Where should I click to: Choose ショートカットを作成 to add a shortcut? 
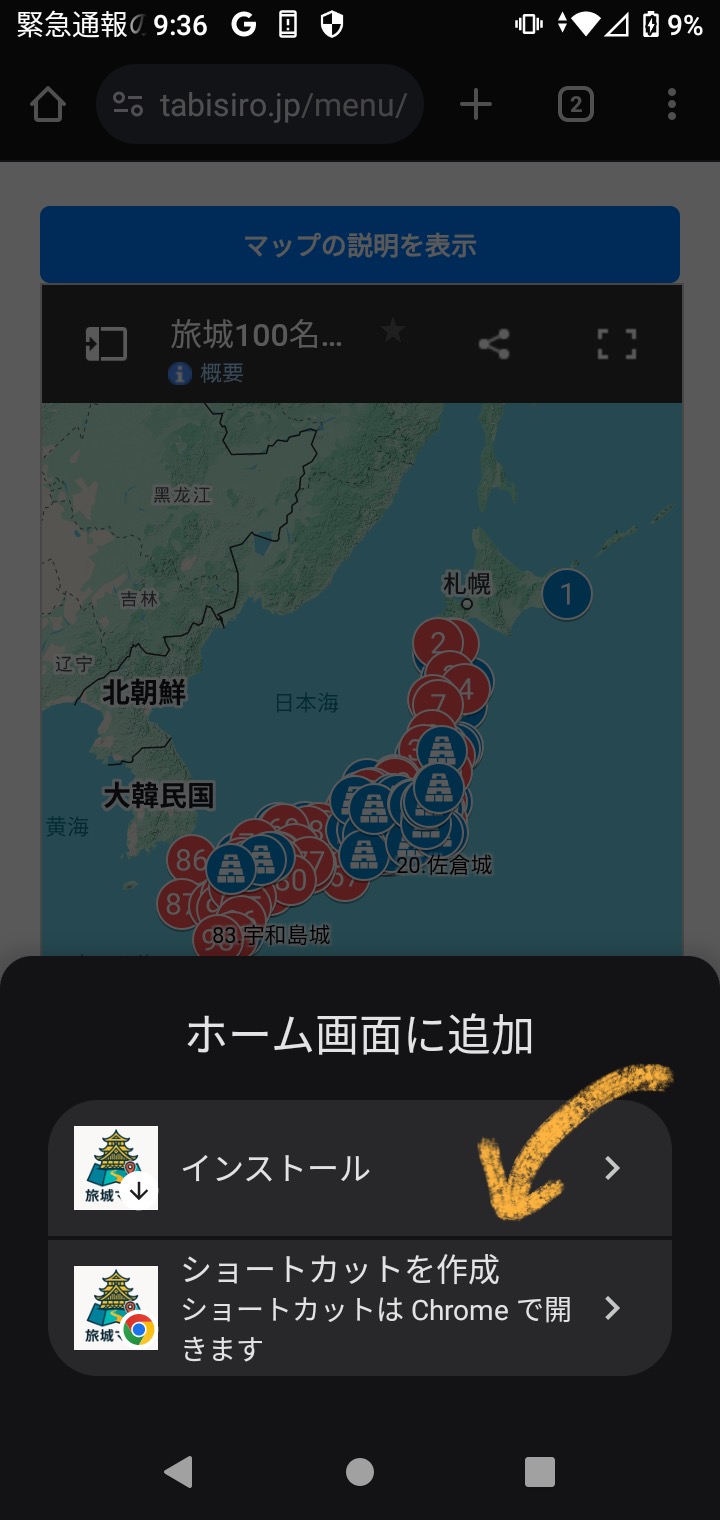pos(359,1308)
